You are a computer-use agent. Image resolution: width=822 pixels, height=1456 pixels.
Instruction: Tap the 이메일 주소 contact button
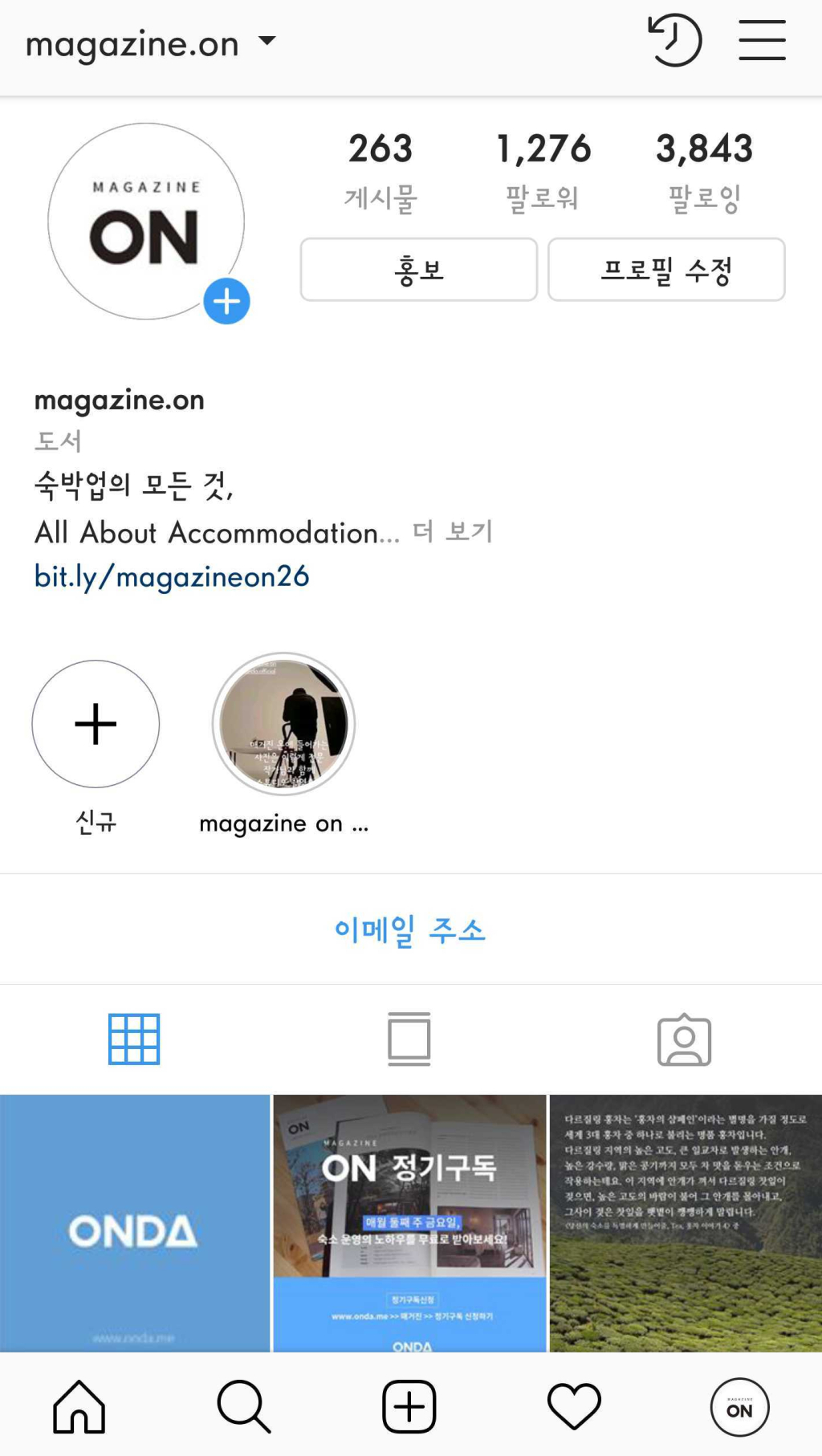pyautogui.click(x=410, y=929)
